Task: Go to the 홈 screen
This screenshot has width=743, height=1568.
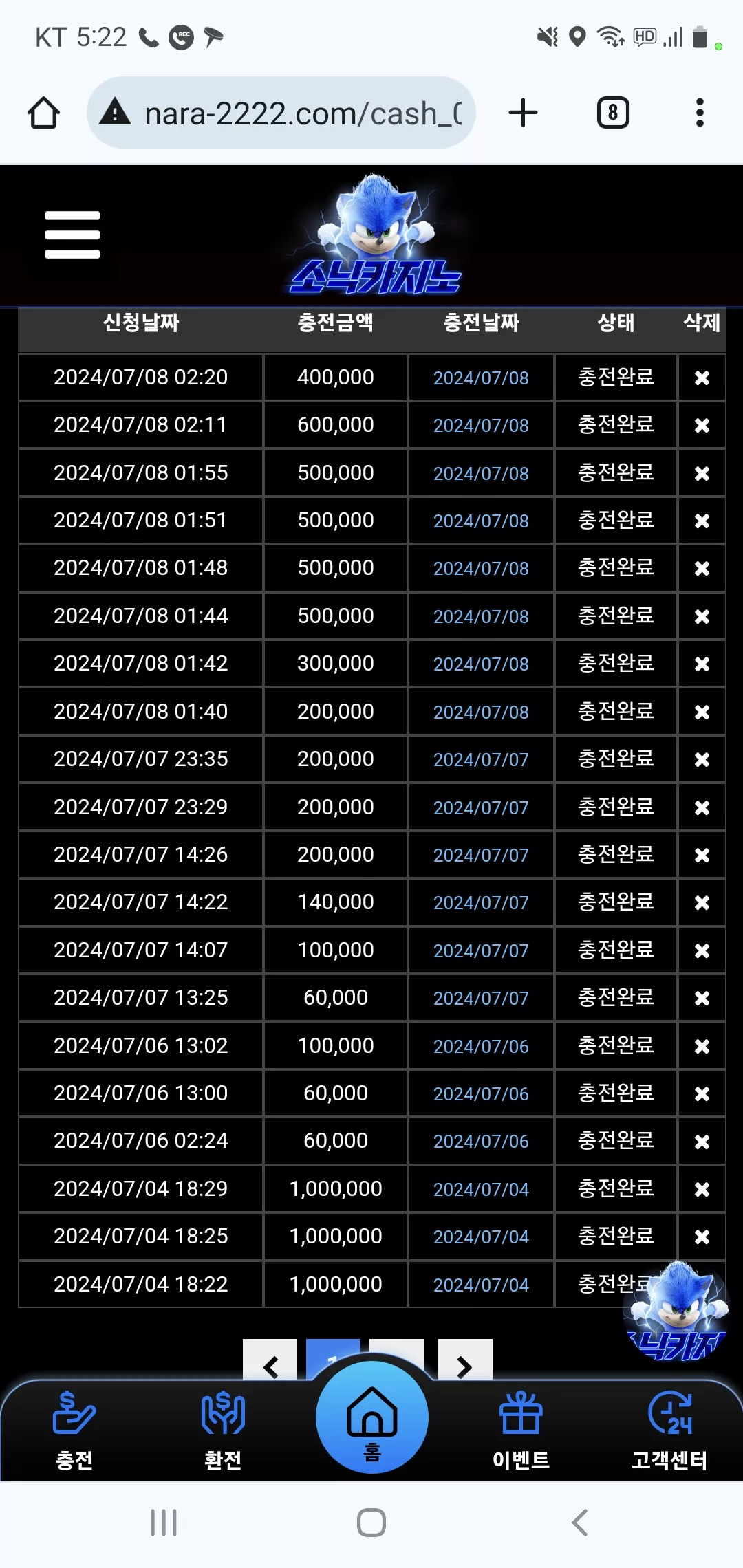Action: [372, 1417]
